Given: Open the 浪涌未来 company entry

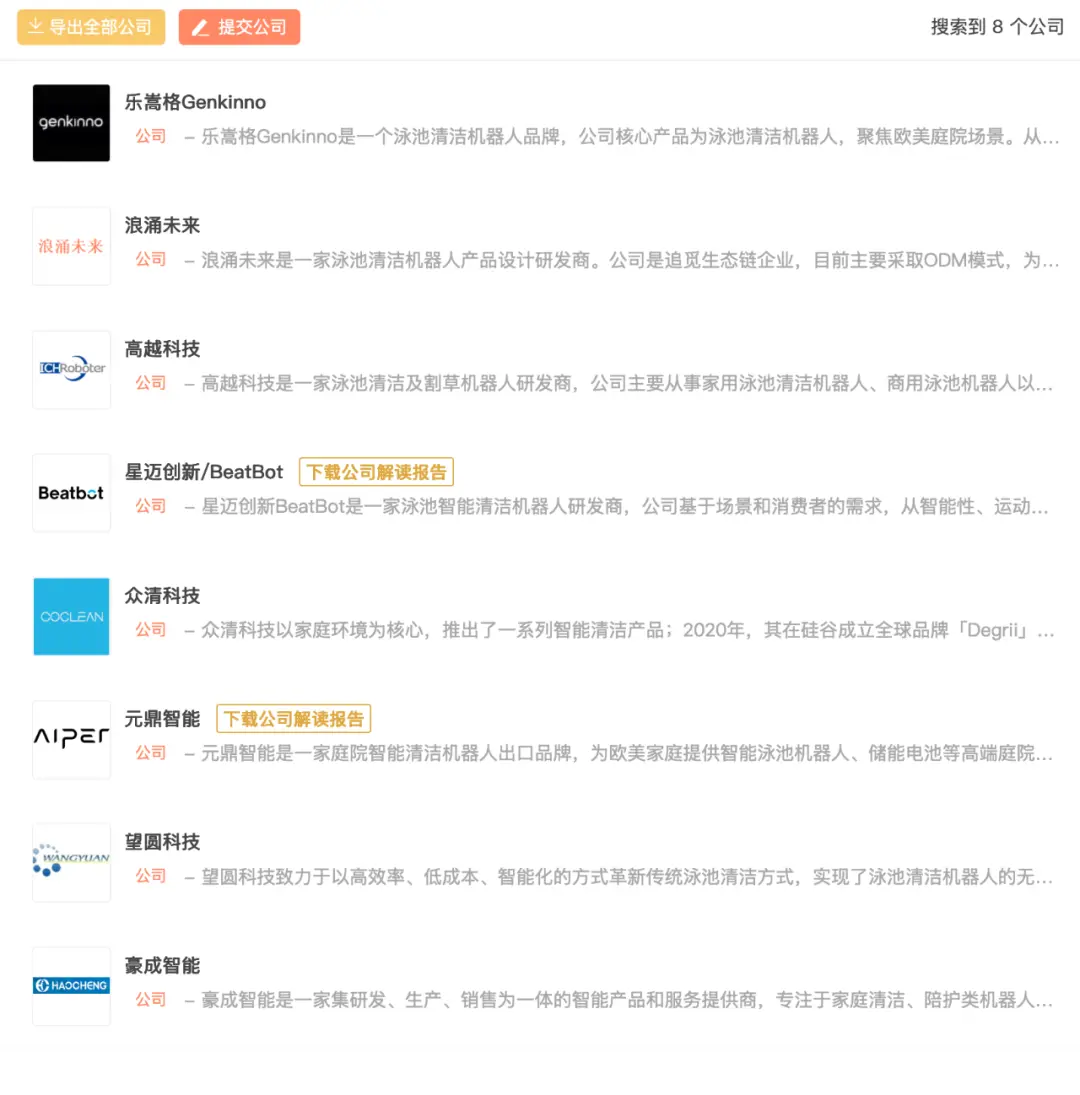Looking at the screenshot, I should [x=162, y=225].
